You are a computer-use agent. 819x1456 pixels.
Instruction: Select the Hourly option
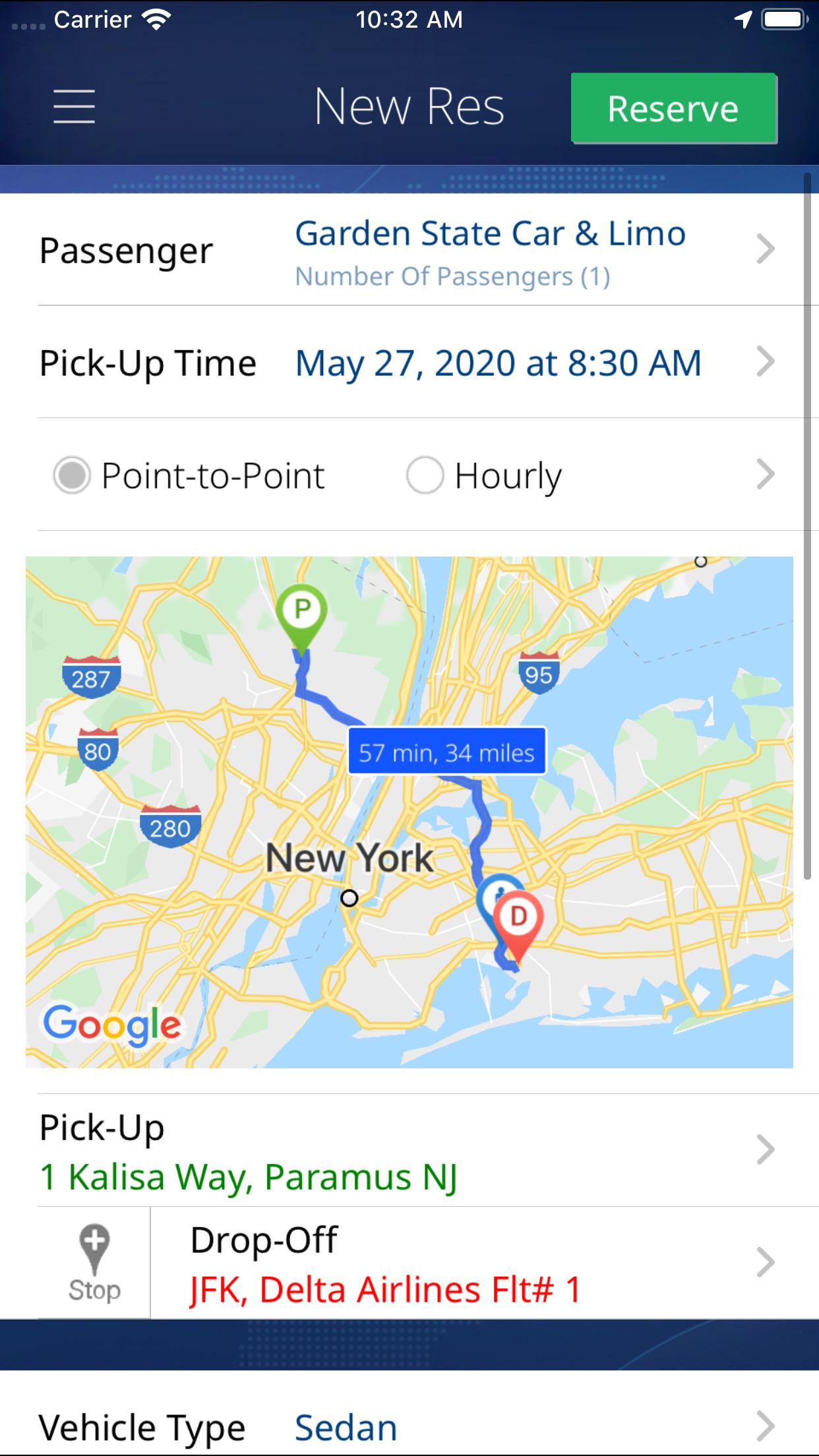coord(484,475)
